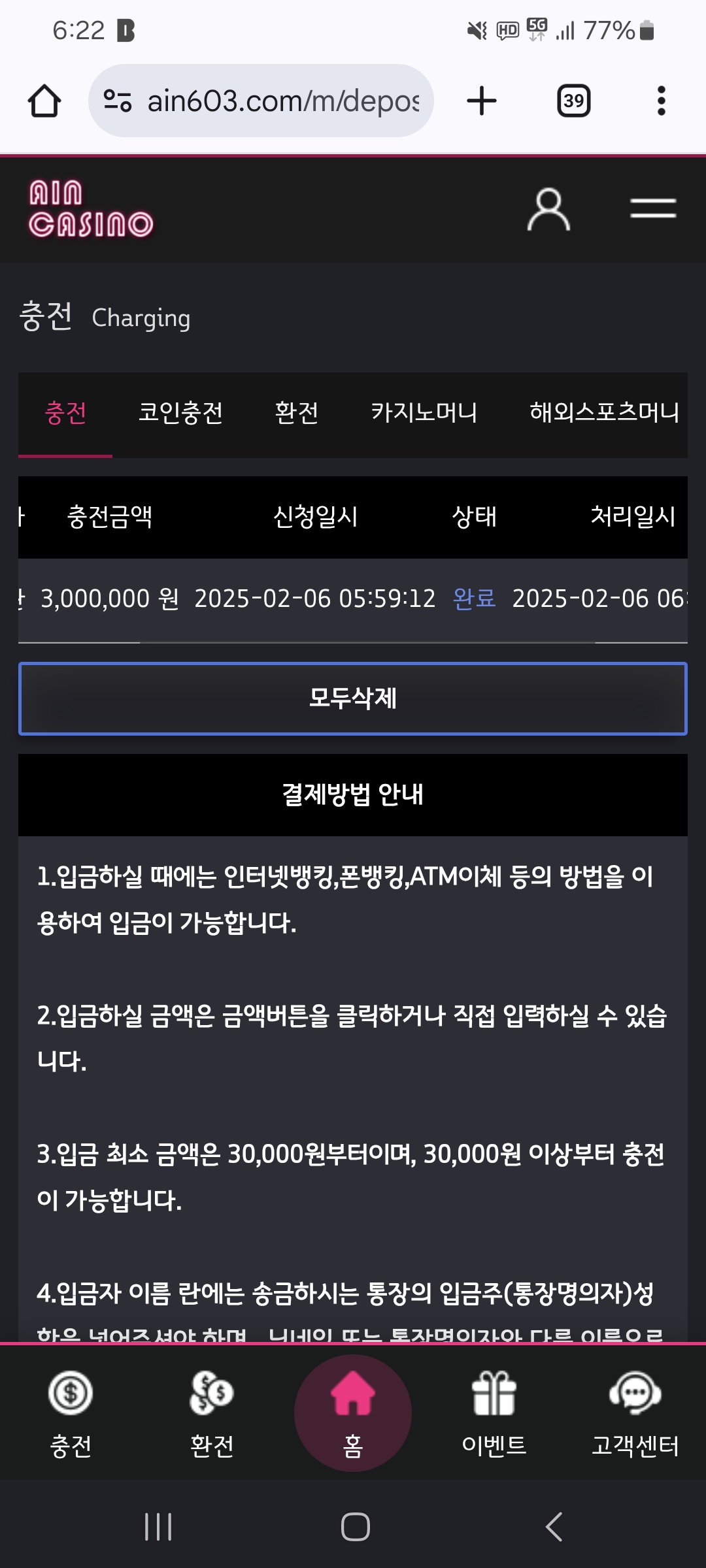The height and width of the screenshot is (1568, 706).
Task: Switch to the 코인충전 tab
Action: [180, 413]
